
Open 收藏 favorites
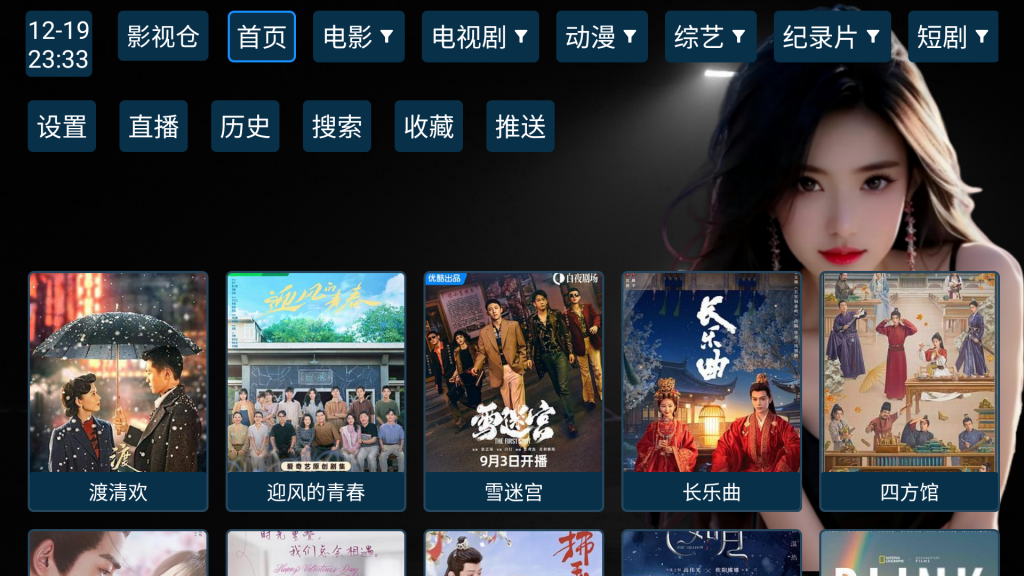click(429, 126)
